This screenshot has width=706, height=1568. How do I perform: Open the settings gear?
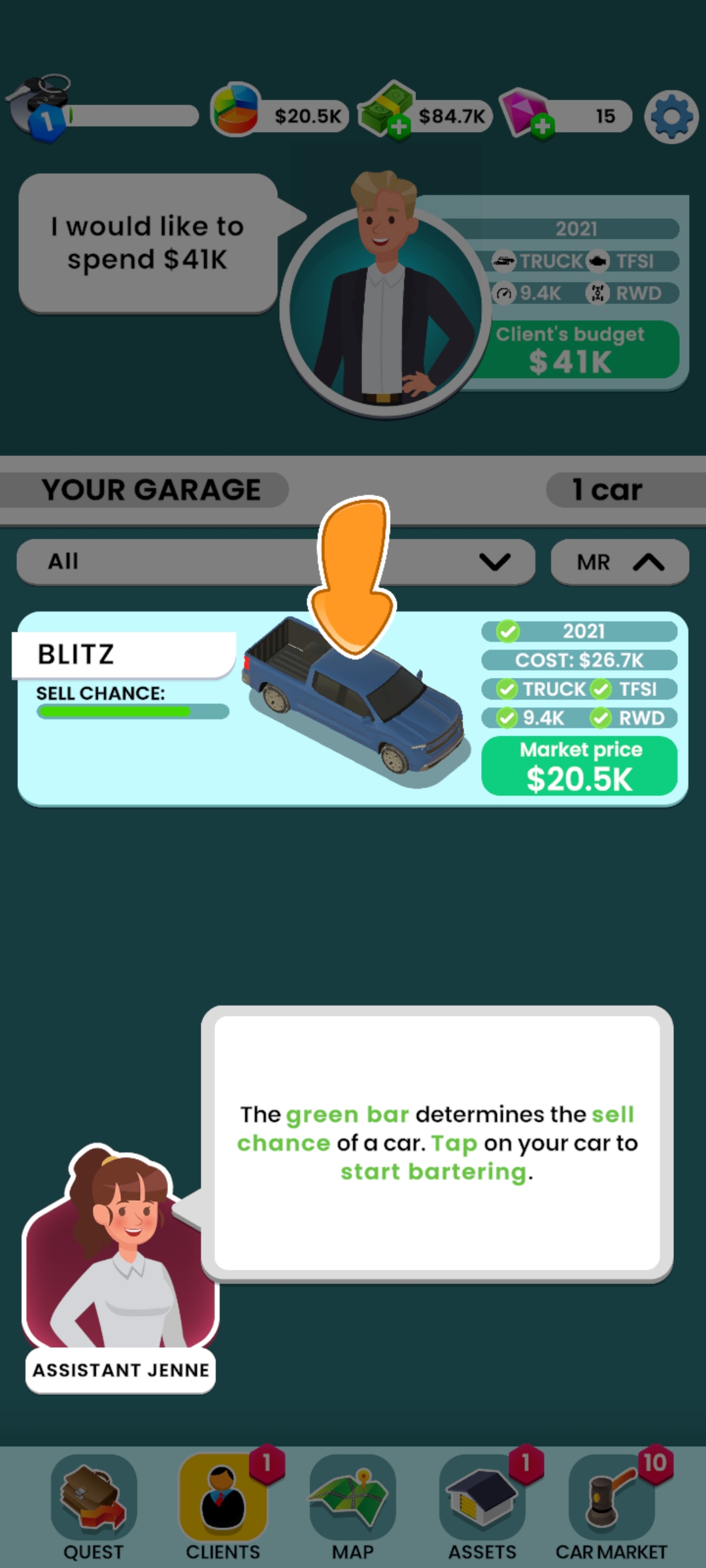[x=671, y=117]
